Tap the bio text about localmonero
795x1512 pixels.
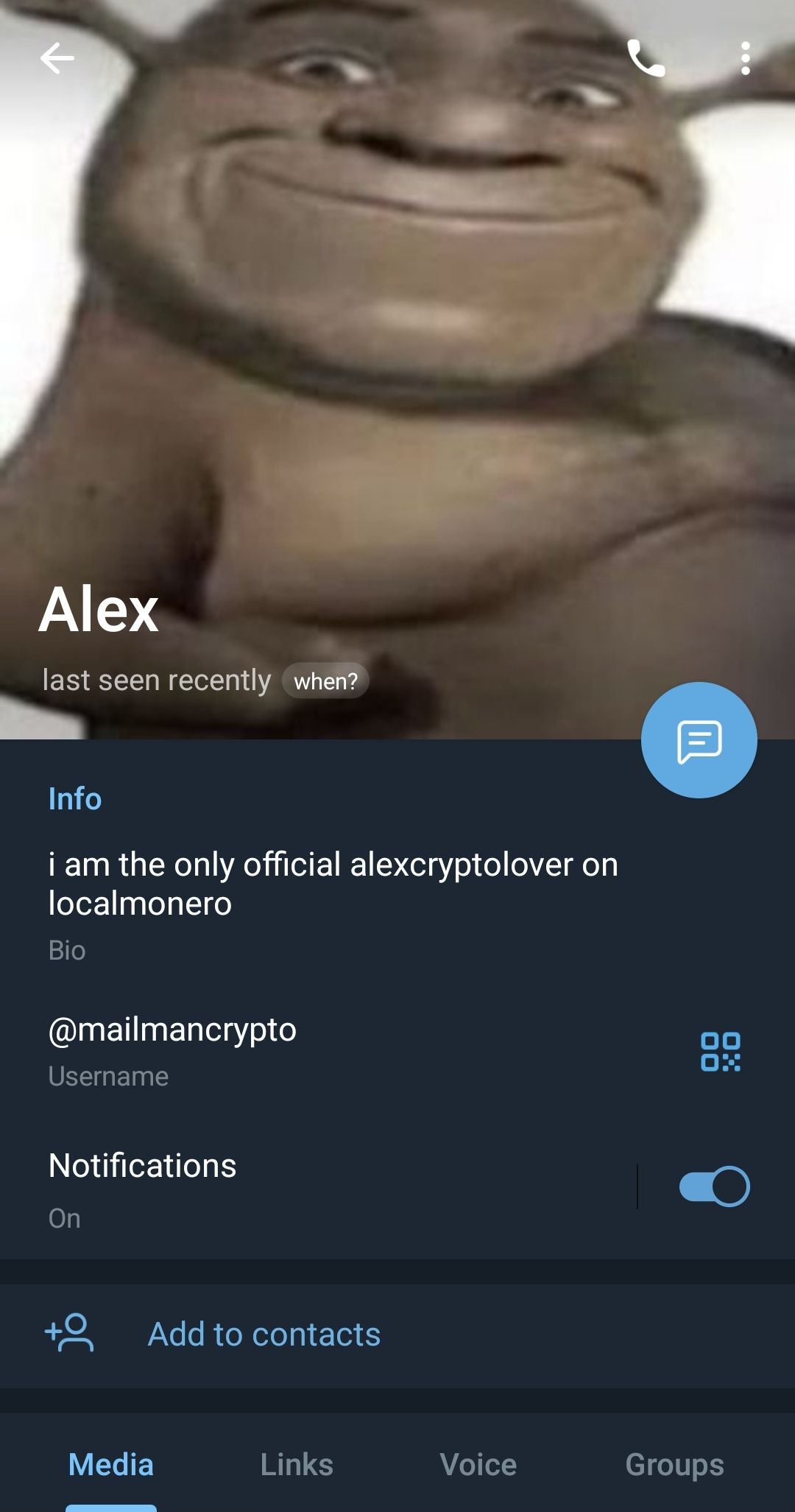point(333,884)
